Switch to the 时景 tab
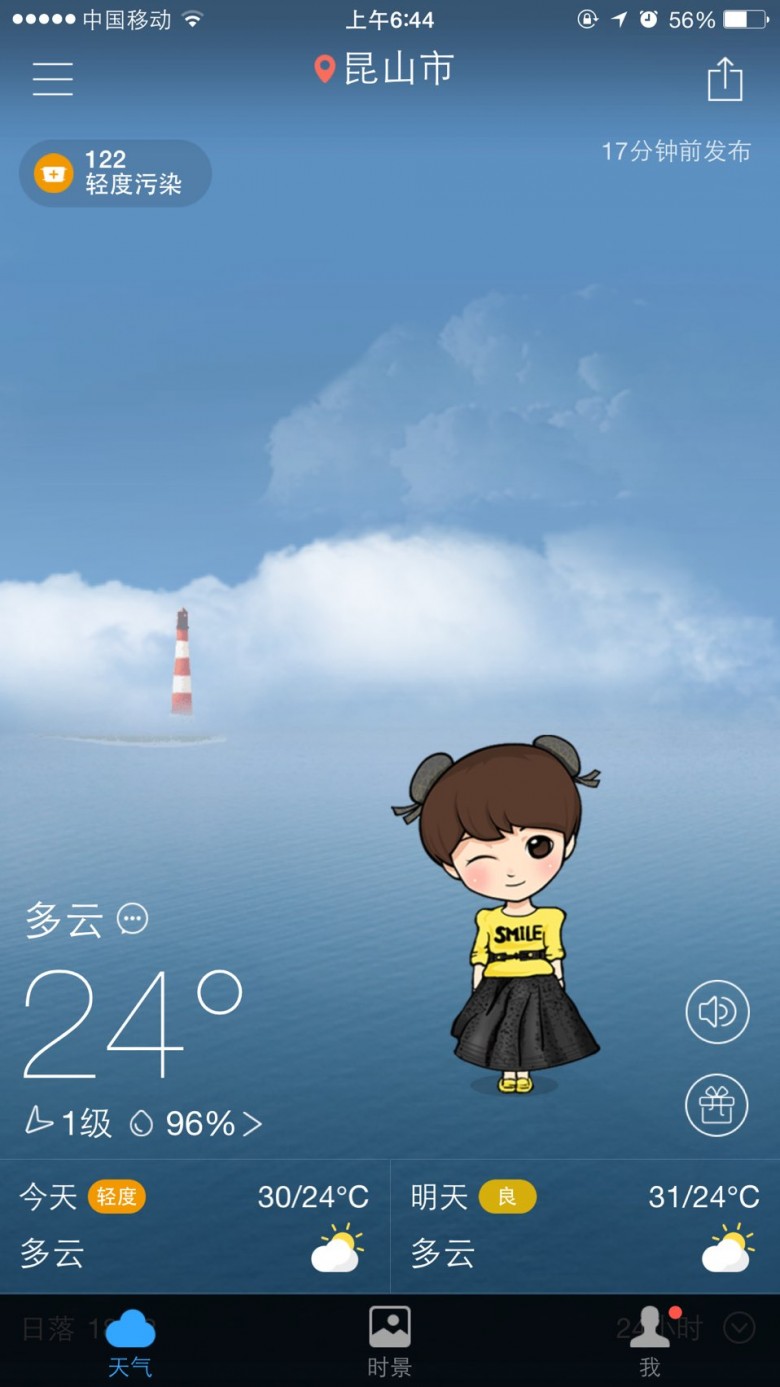The image size is (780, 1387). pos(390,1342)
